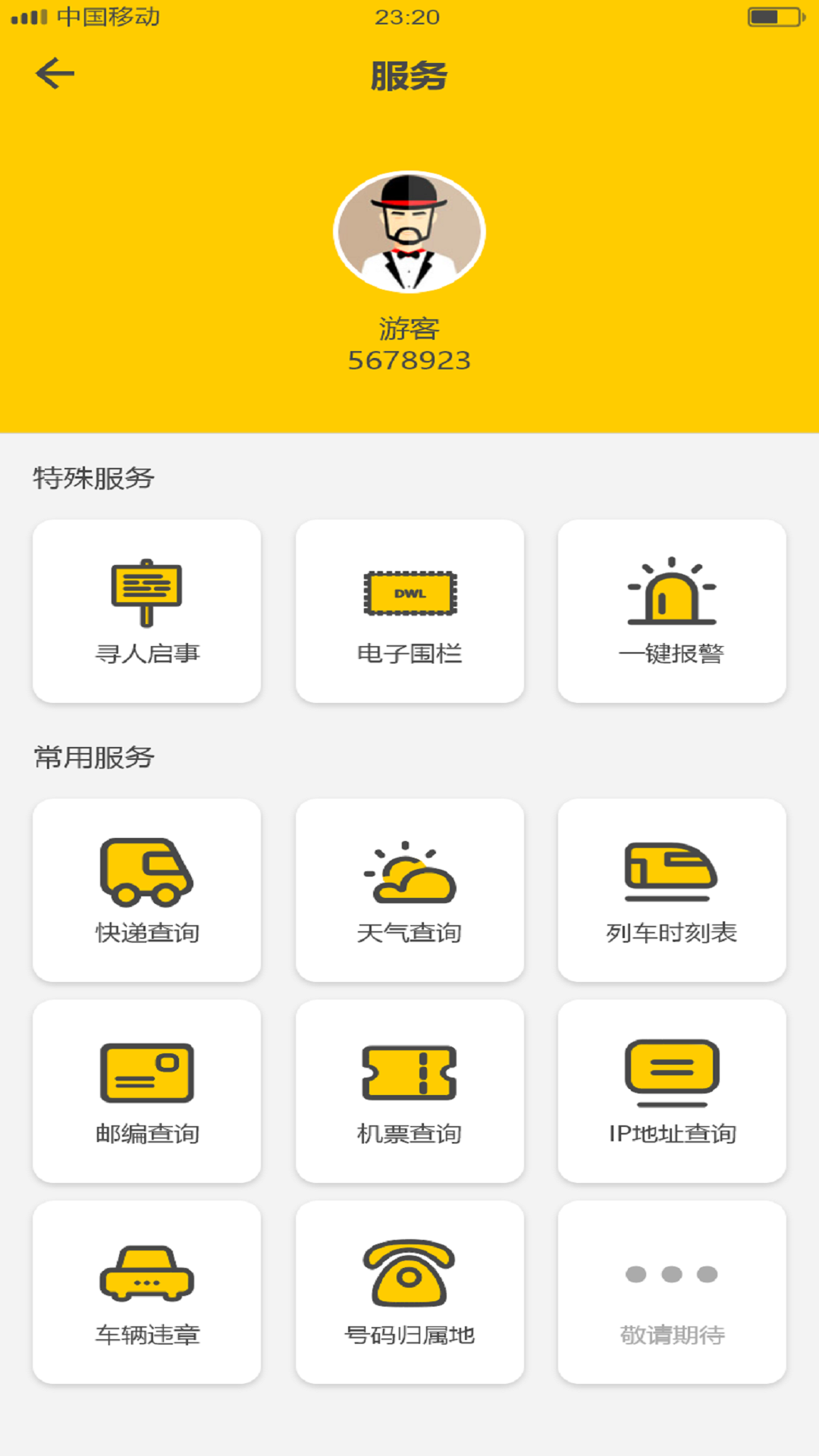Select the user ID number 5678923
This screenshot has height=1456, width=819.
click(x=409, y=362)
